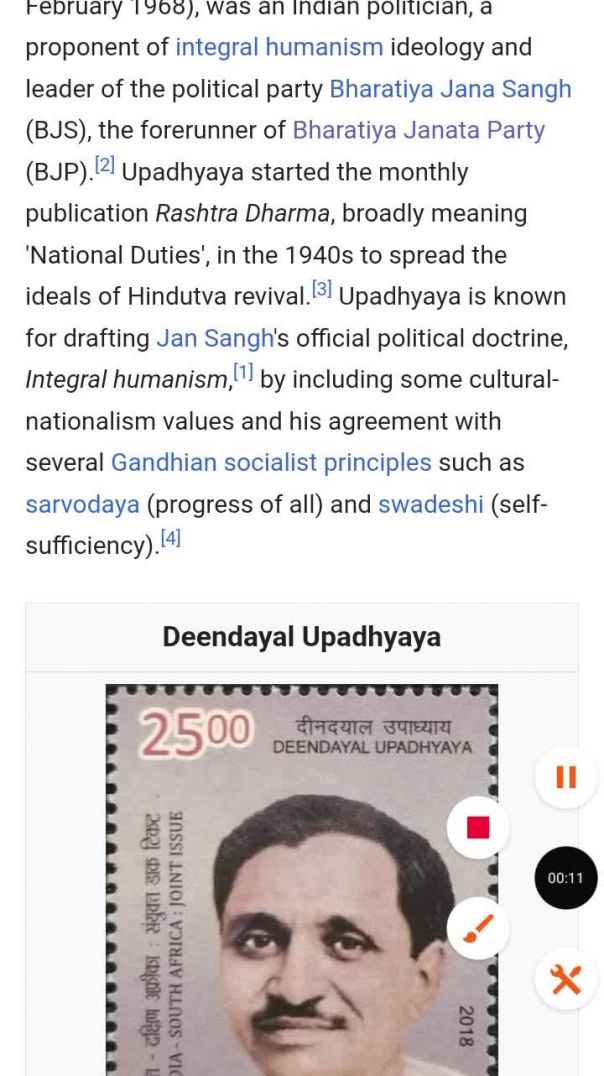Open the Bharatiya Jana Sangh link
Screen dimensions: 604x1076
(x=450, y=89)
